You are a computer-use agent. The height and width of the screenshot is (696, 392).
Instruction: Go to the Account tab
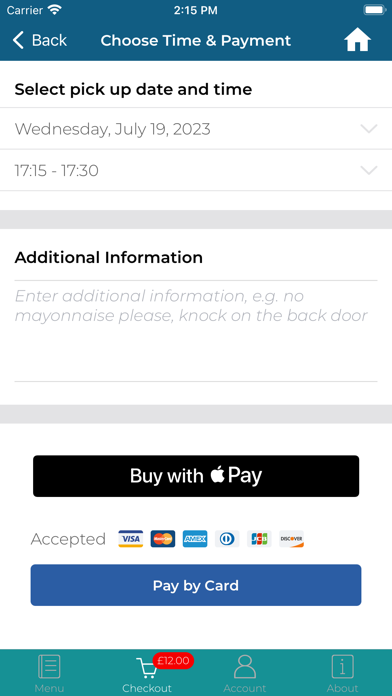pos(245,673)
